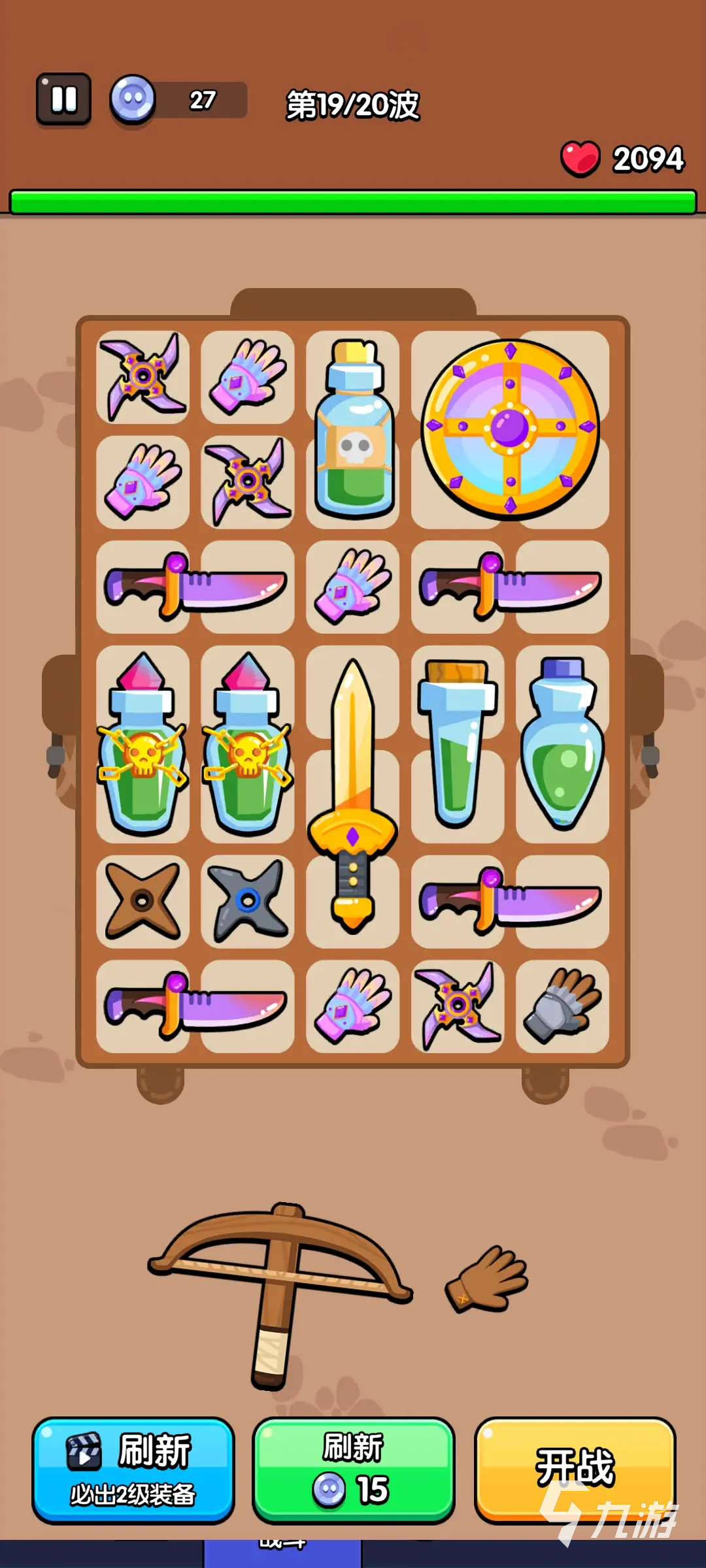Screen dimensions: 706x1568
Task: Tap the gray shuriken with blue center
Action: tap(248, 902)
